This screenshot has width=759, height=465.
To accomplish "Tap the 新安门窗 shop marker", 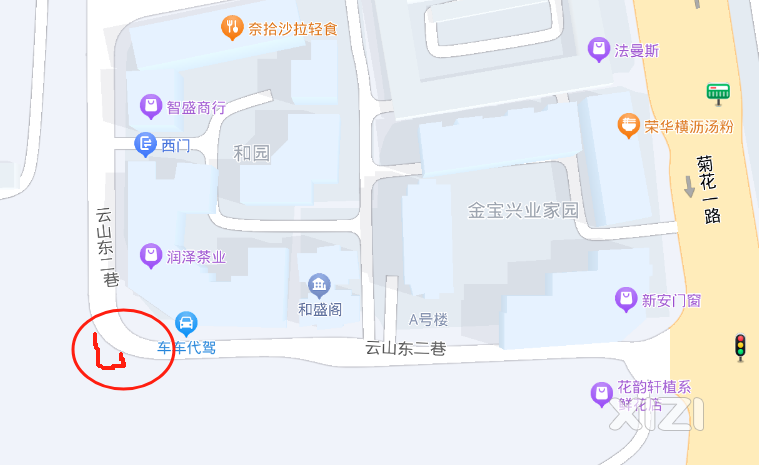I will click(626, 299).
